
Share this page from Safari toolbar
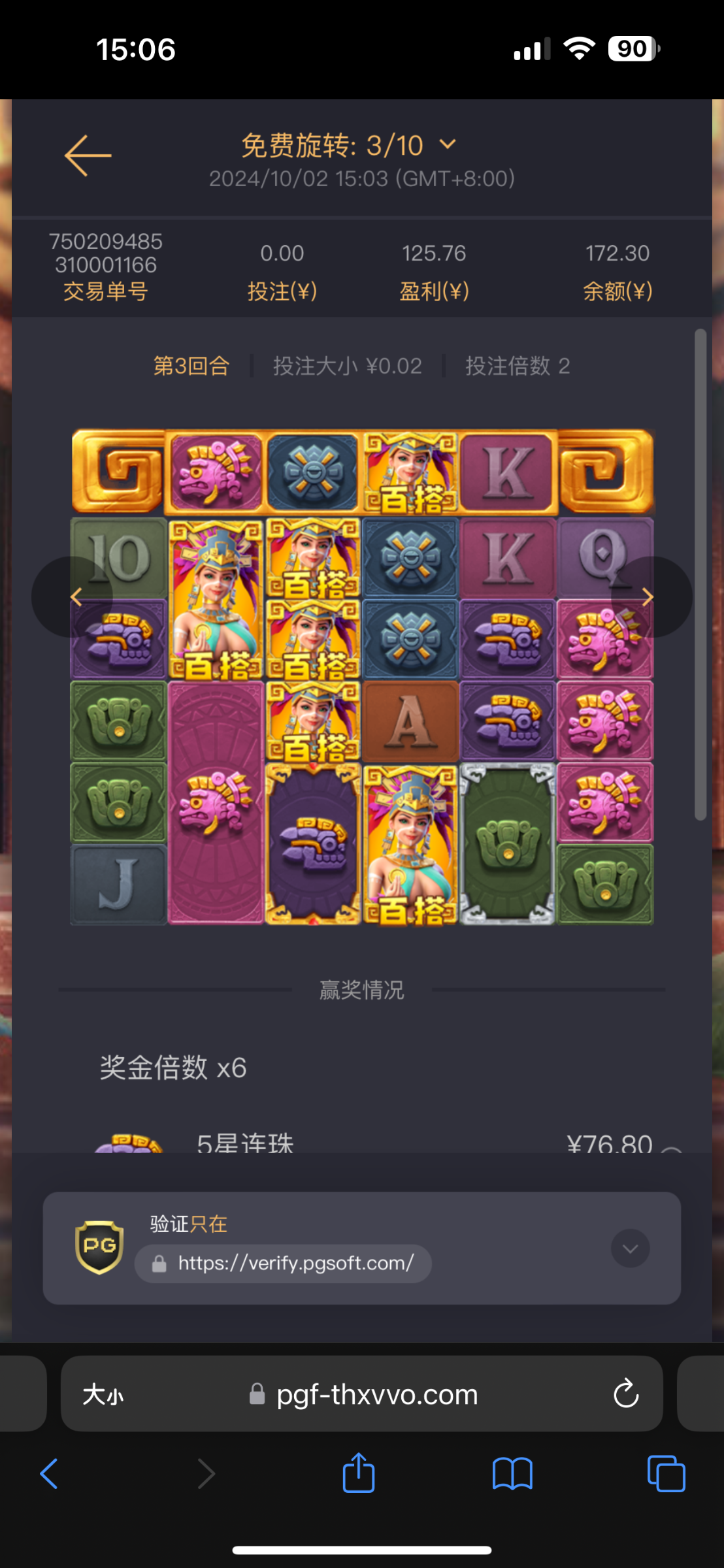(x=359, y=1474)
